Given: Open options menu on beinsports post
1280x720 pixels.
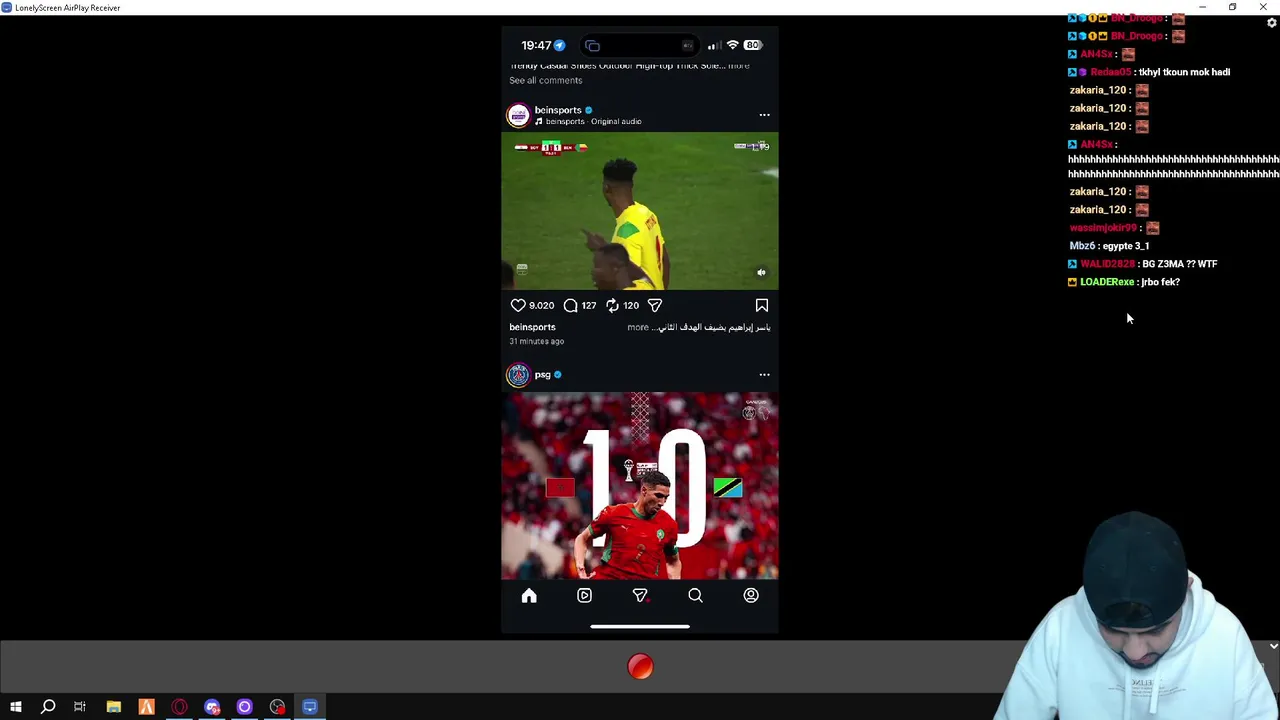Looking at the screenshot, I should pos(764,115).
